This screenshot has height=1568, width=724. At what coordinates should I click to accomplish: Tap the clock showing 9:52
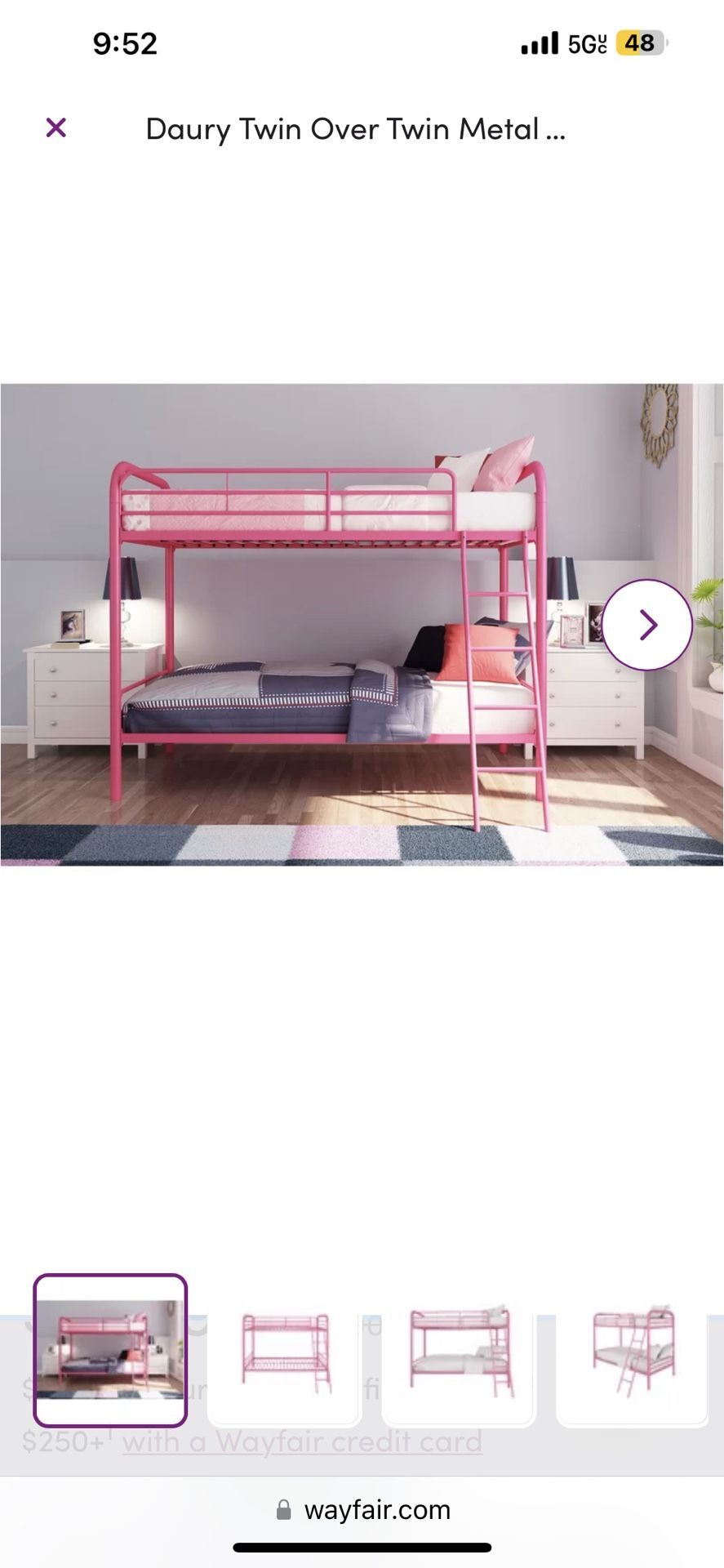coord(124,43)
